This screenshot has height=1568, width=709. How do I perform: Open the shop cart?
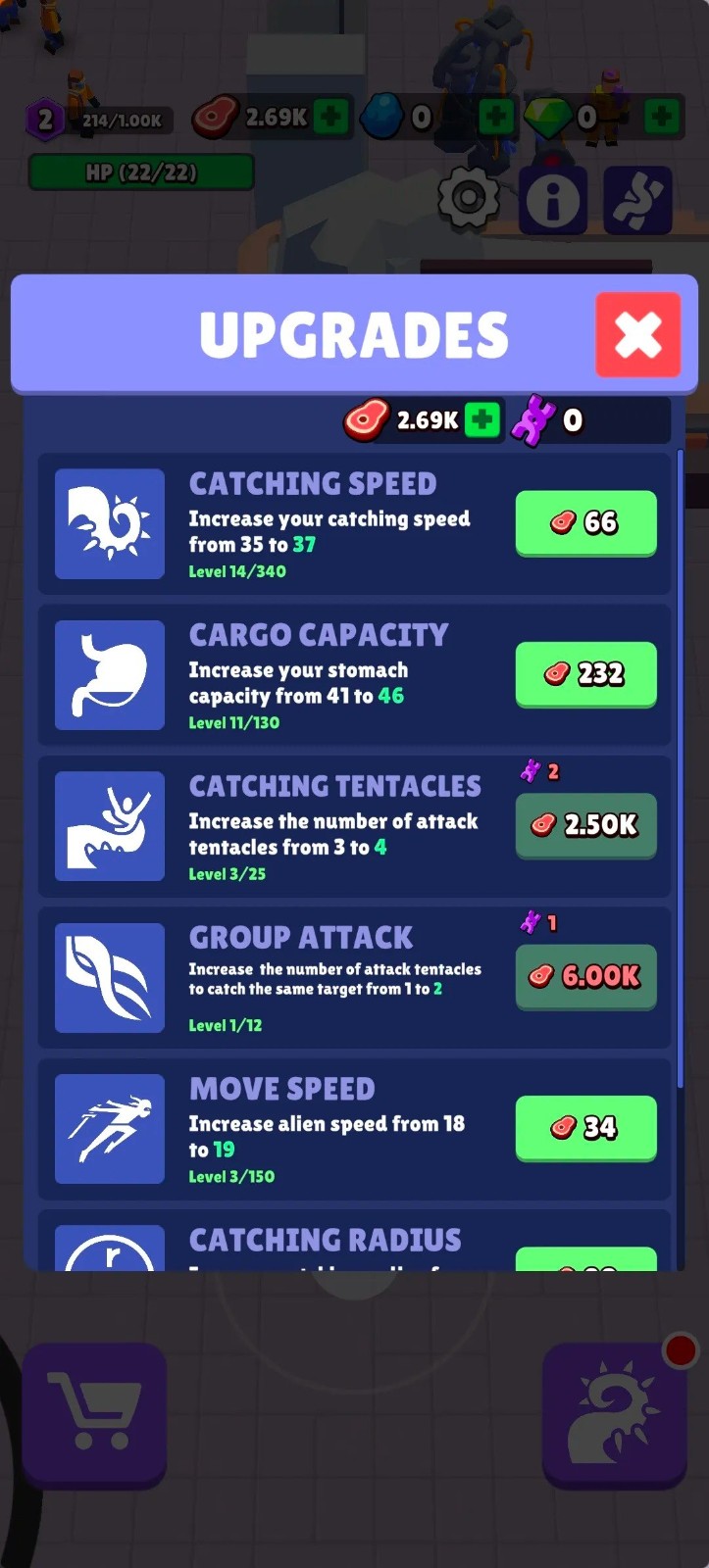pyautogui.click(x=94, y=1412)
